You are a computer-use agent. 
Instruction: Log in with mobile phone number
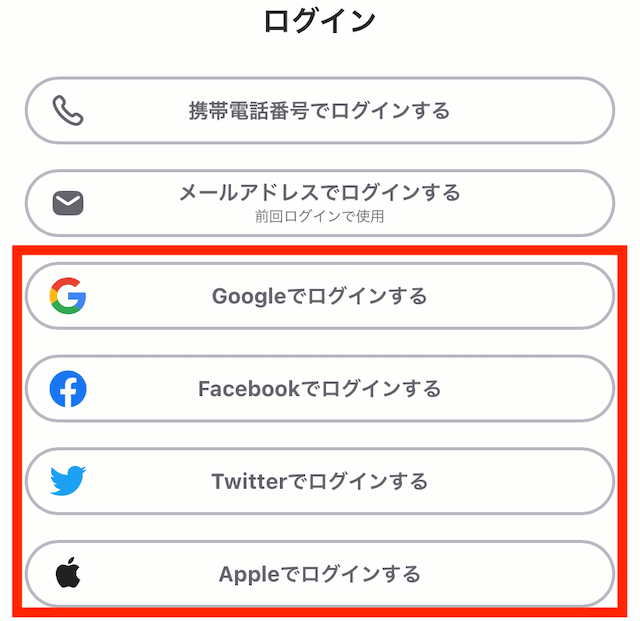coord(319,110)
